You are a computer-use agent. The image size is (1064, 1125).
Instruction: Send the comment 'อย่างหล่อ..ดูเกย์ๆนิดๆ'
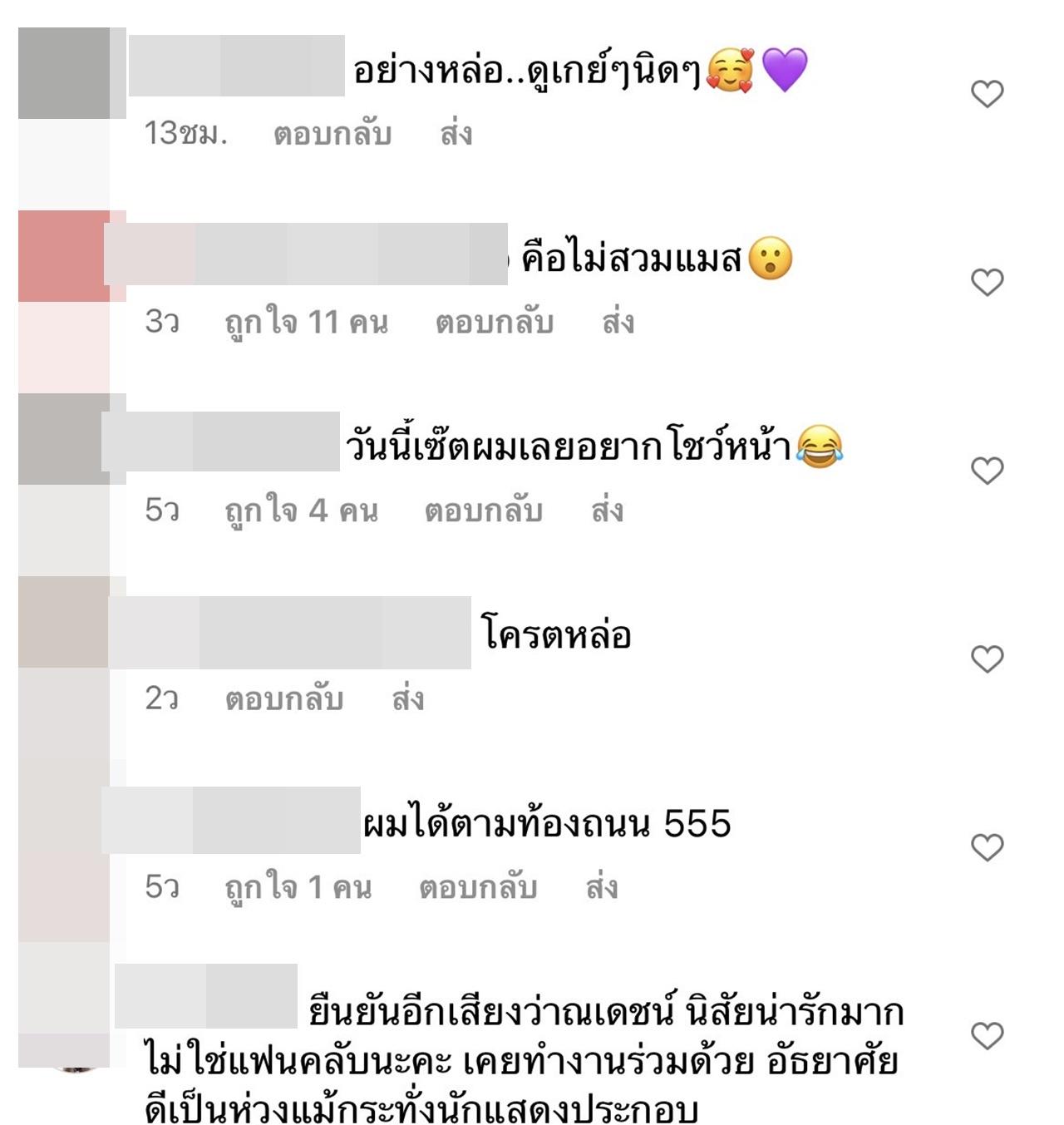point(456,134)
